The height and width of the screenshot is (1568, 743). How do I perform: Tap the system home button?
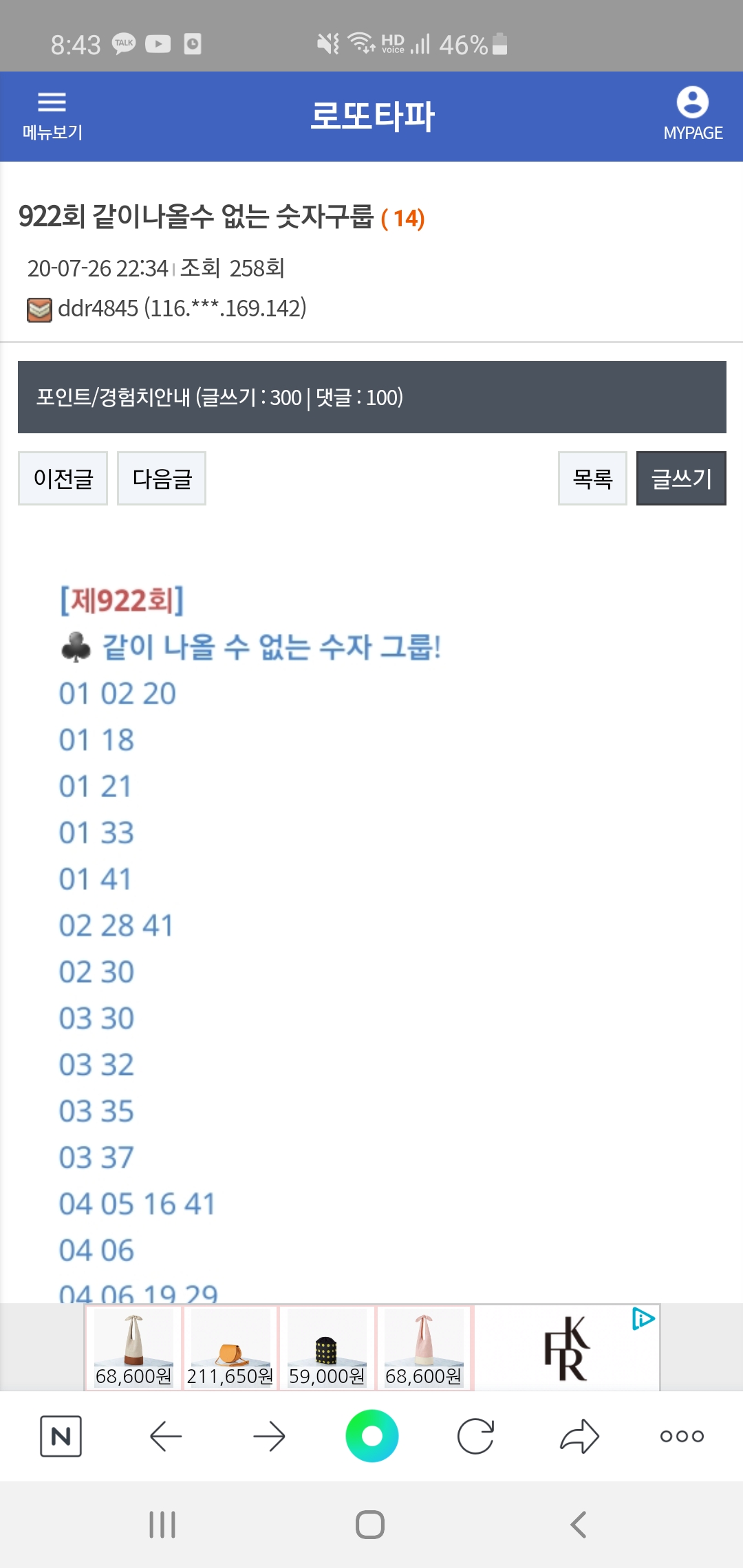[370, 1525]
